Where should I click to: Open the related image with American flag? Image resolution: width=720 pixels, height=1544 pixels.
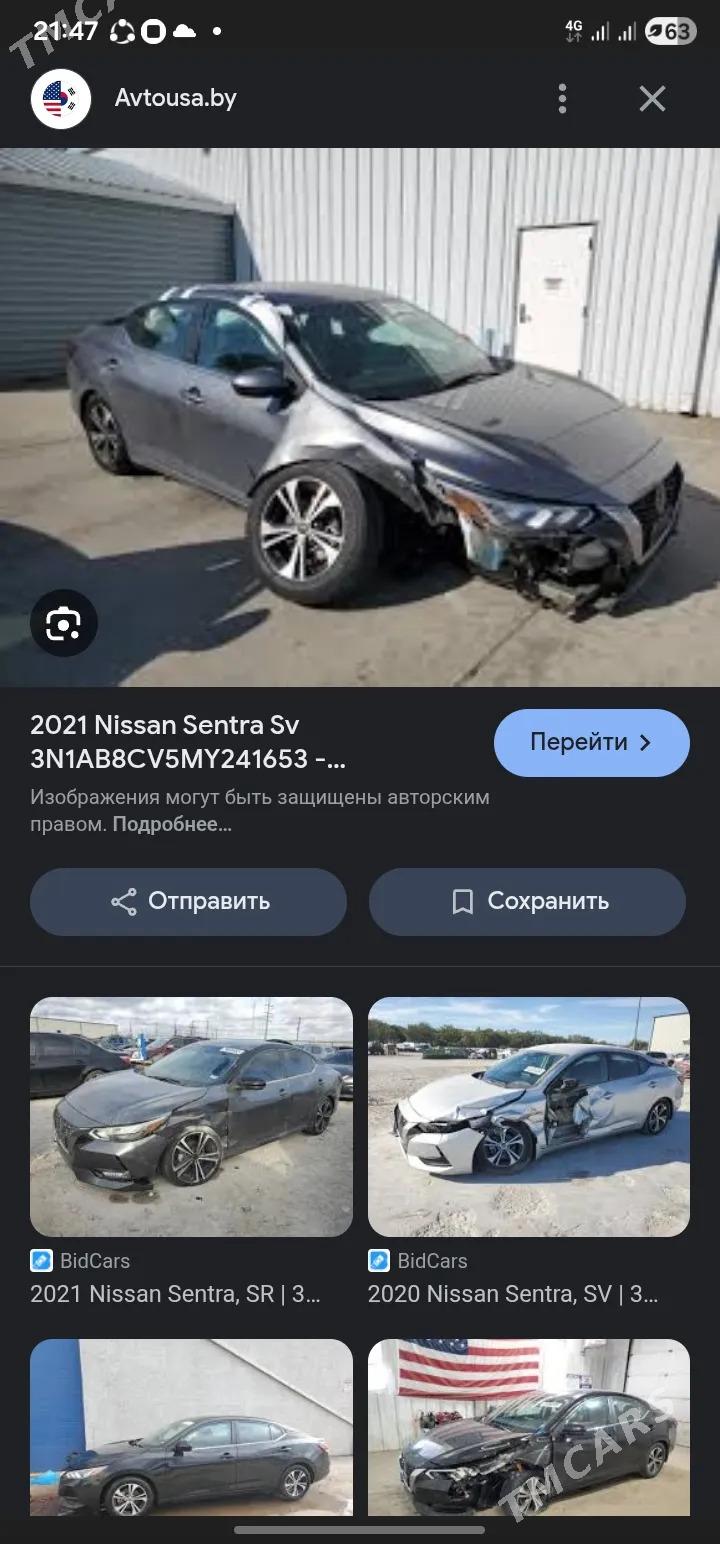(x=528, y=1427)
